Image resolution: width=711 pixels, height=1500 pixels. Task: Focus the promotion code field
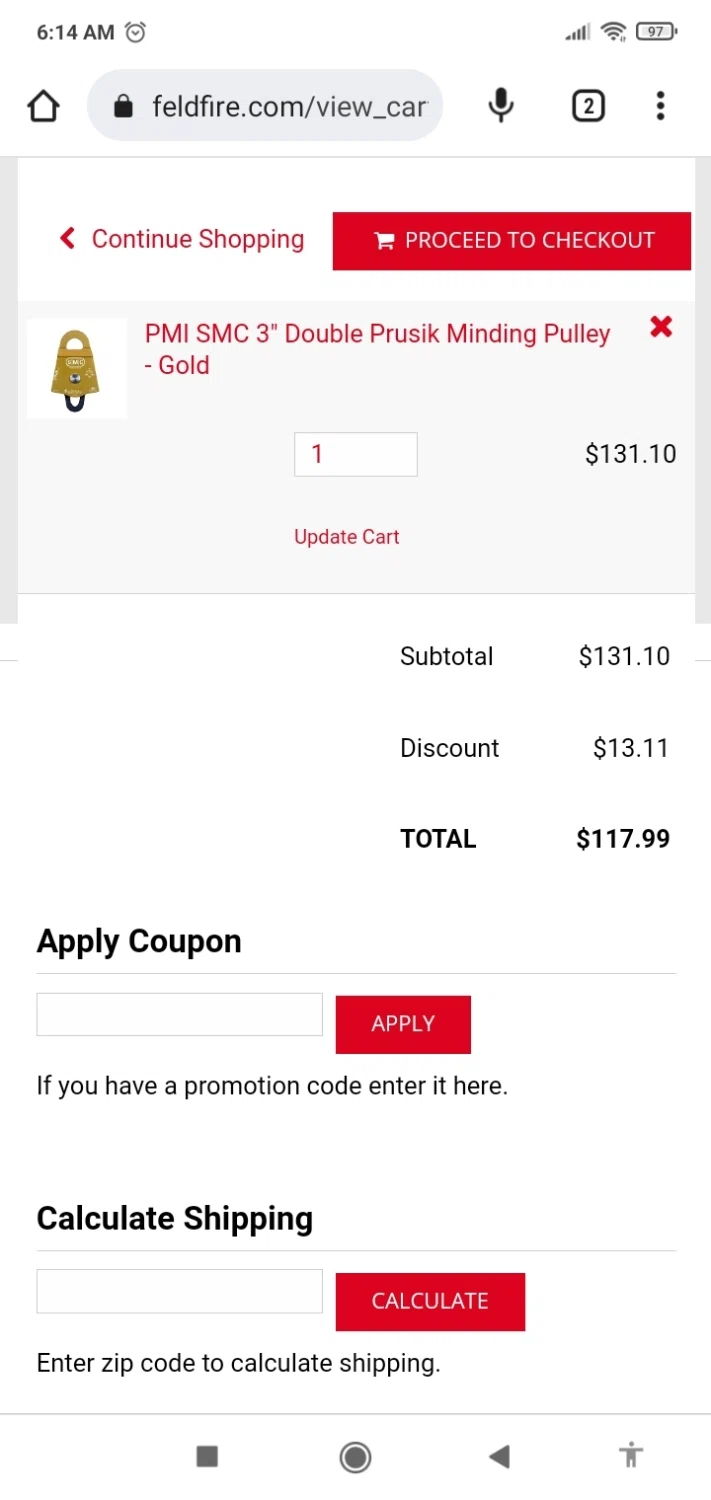point(179,1015)
